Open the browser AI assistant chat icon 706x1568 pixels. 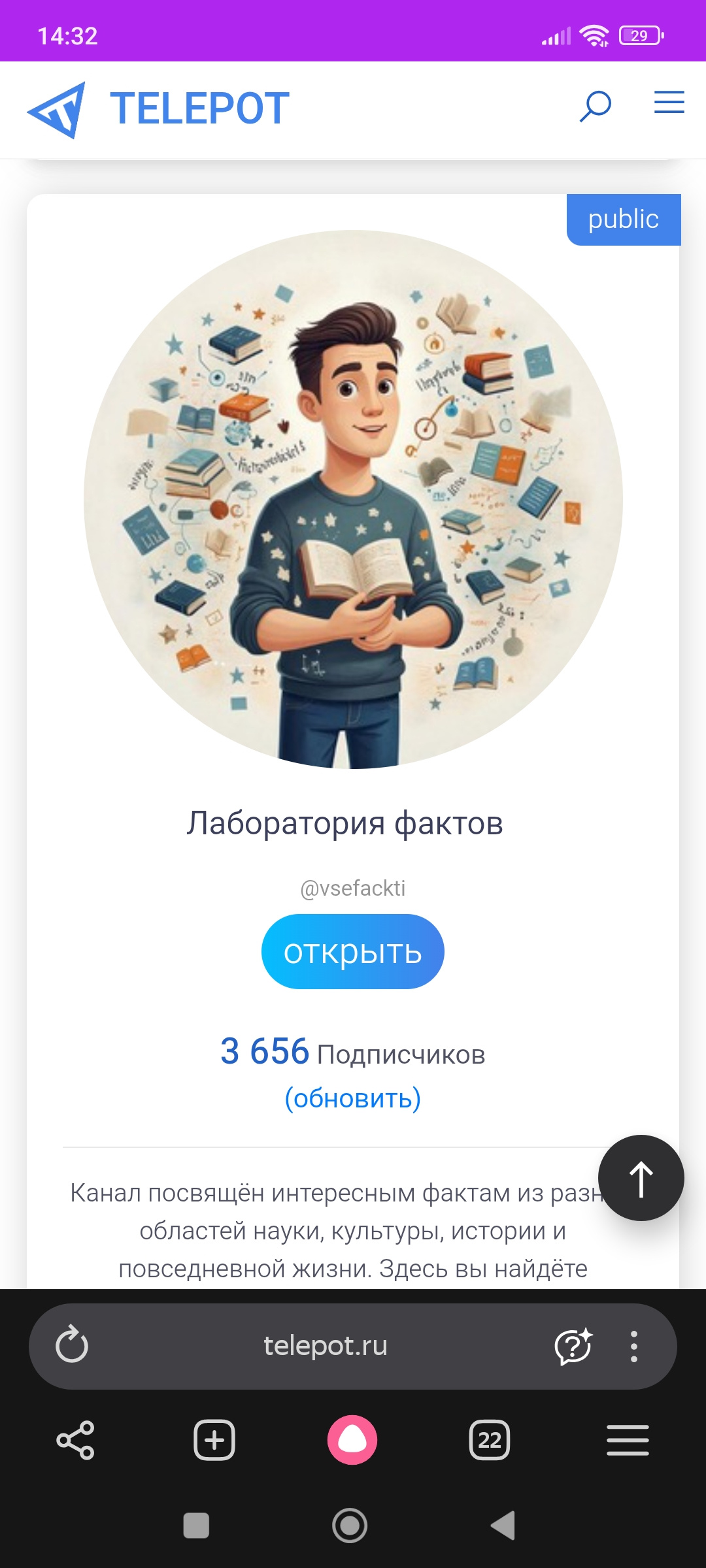click(573, 1346)
